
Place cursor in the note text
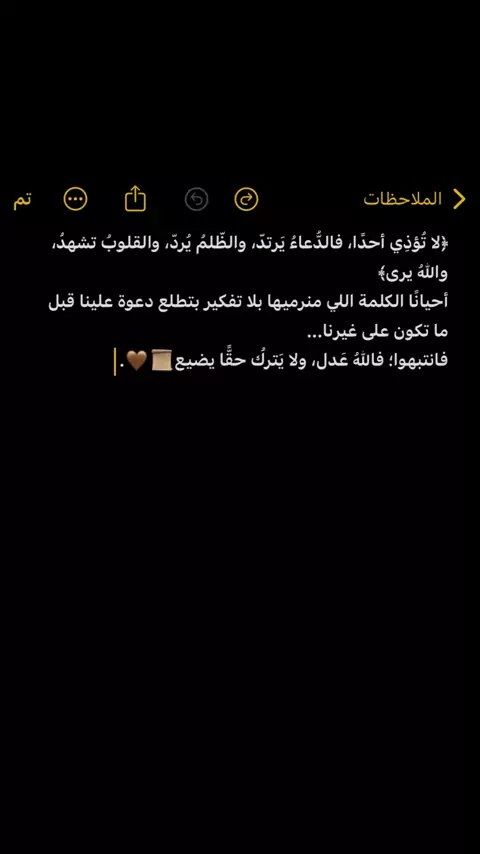pyautogui.click(x=248, y=302)
